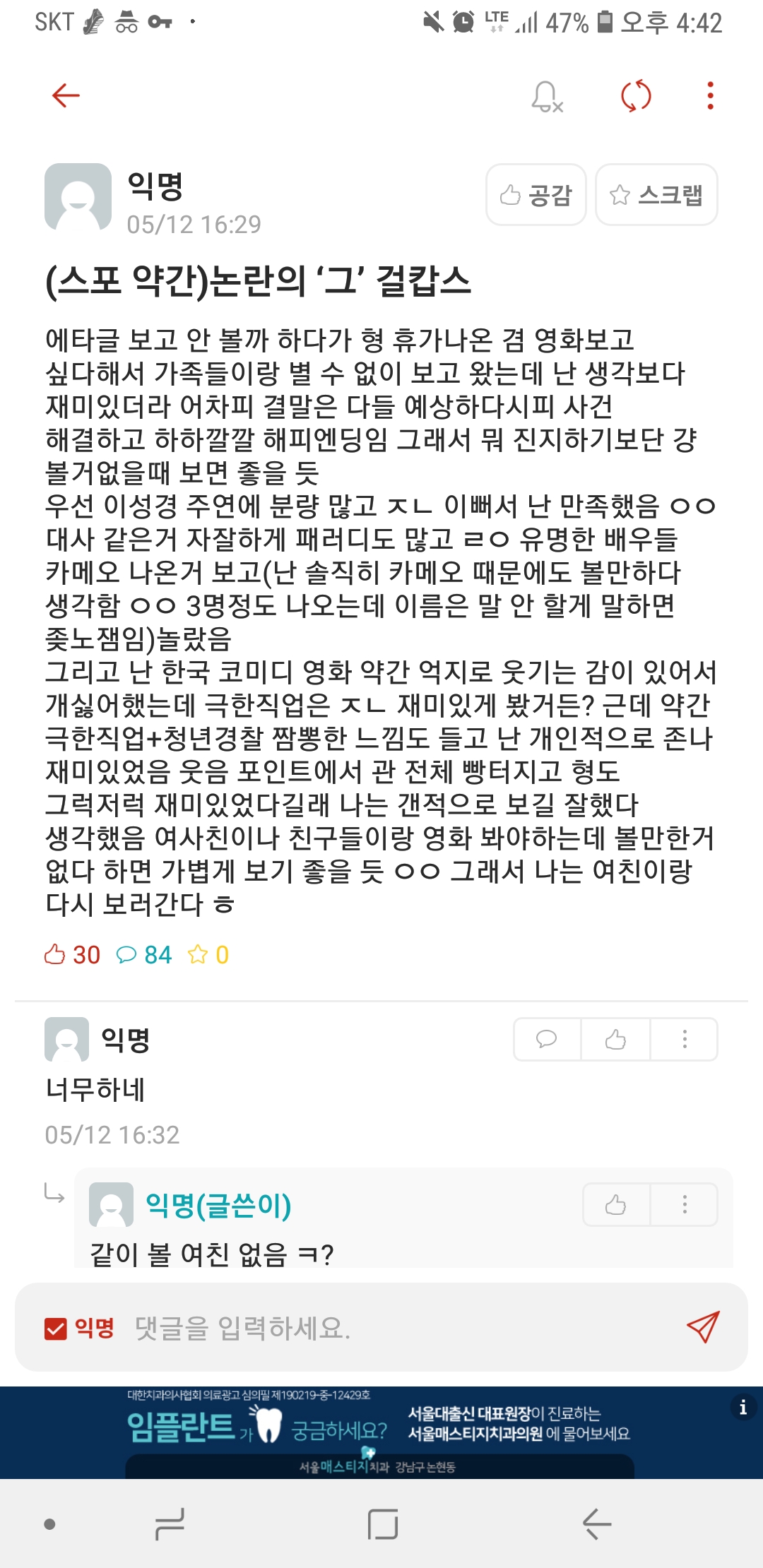
Task: Reply to the comment '너무하네'
Action: 547,1039
